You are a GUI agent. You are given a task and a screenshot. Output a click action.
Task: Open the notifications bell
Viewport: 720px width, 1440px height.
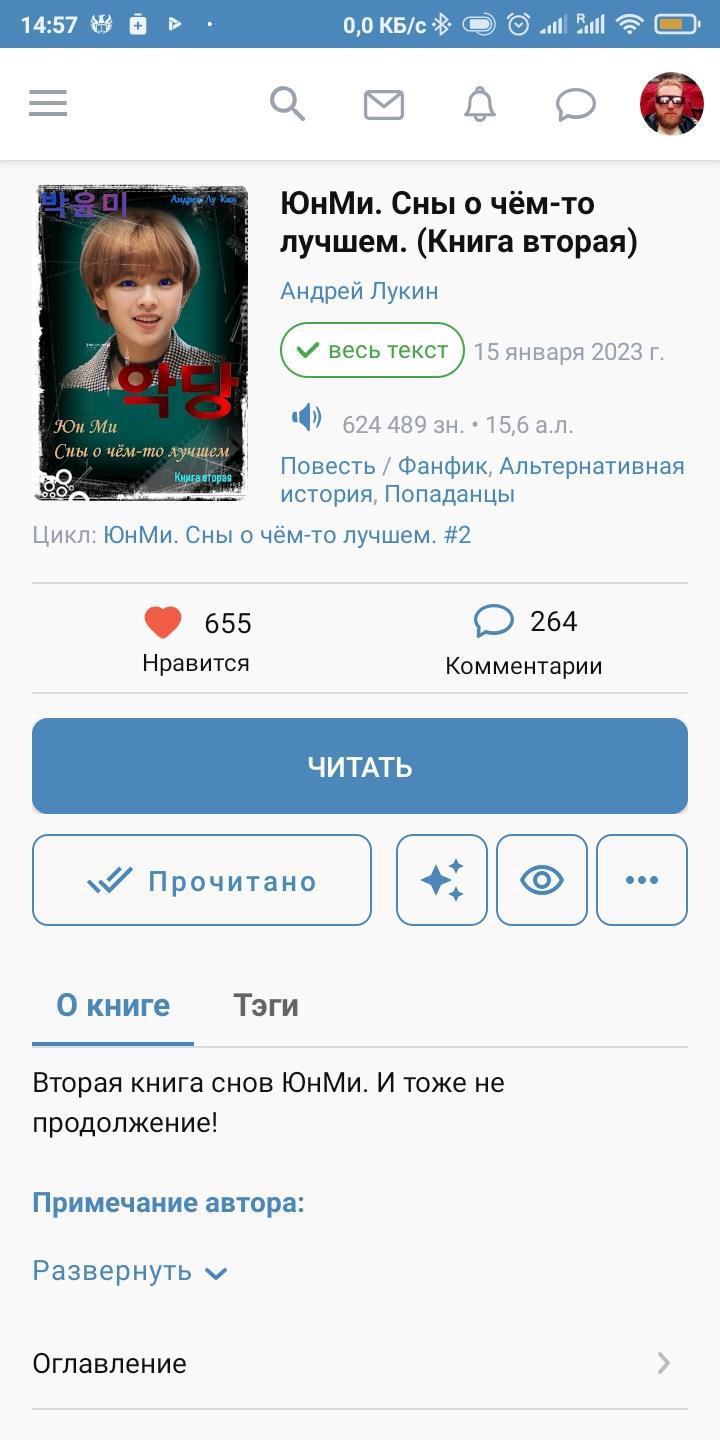pyautogui.click(x=479, y=104)
